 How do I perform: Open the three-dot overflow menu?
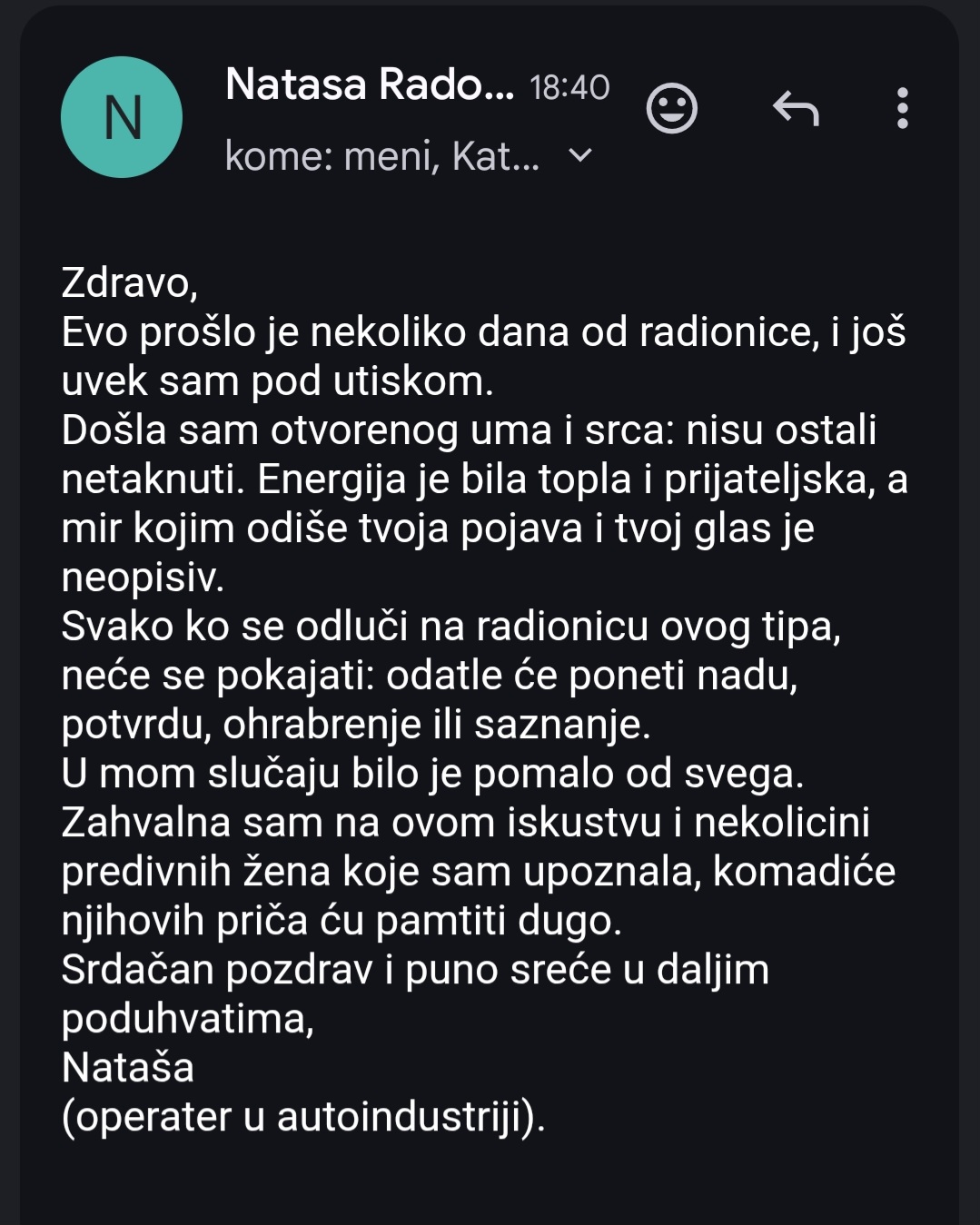click(902, 109)
